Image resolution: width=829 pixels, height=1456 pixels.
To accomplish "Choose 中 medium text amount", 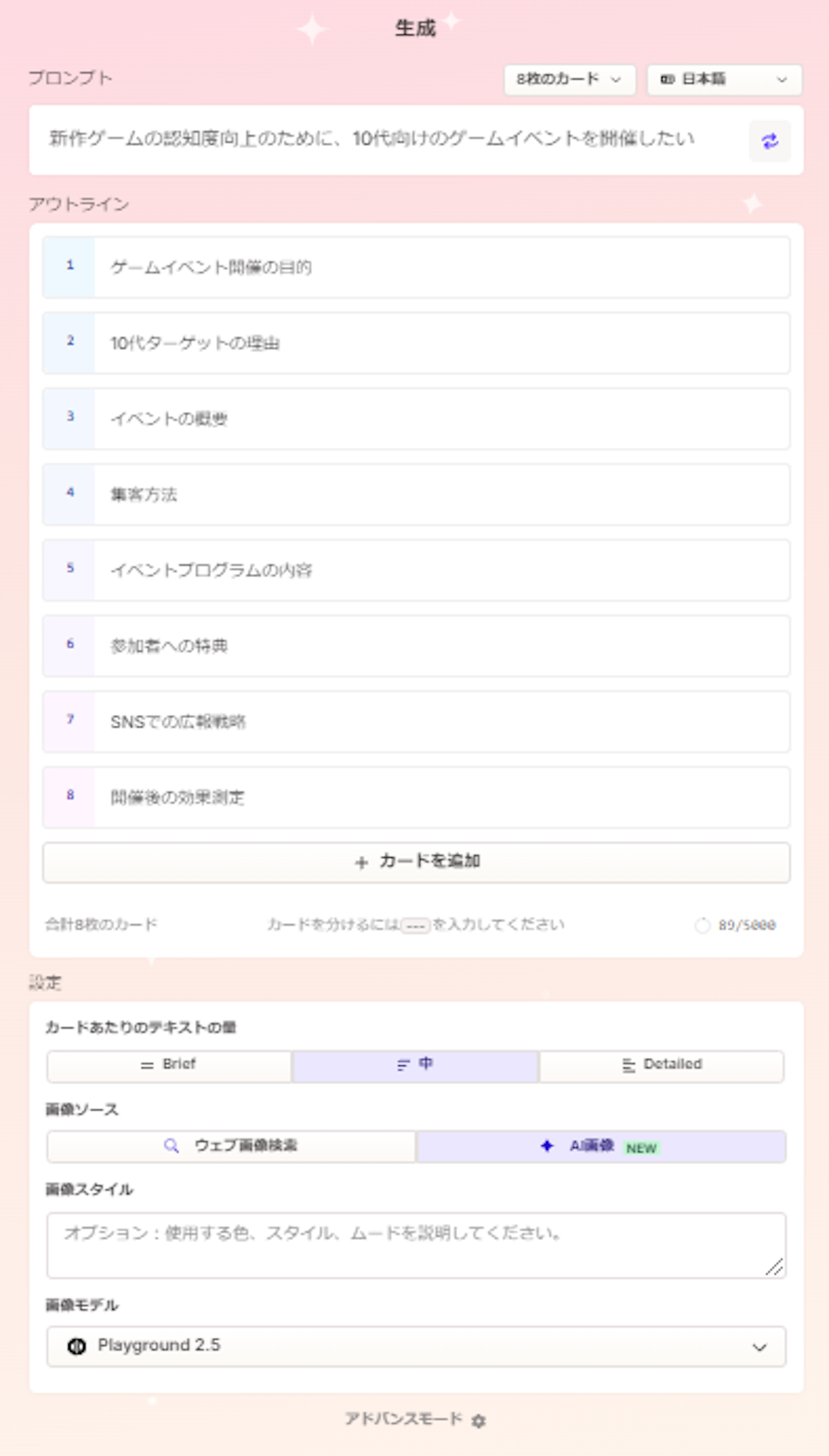I will coord(415,1065).
